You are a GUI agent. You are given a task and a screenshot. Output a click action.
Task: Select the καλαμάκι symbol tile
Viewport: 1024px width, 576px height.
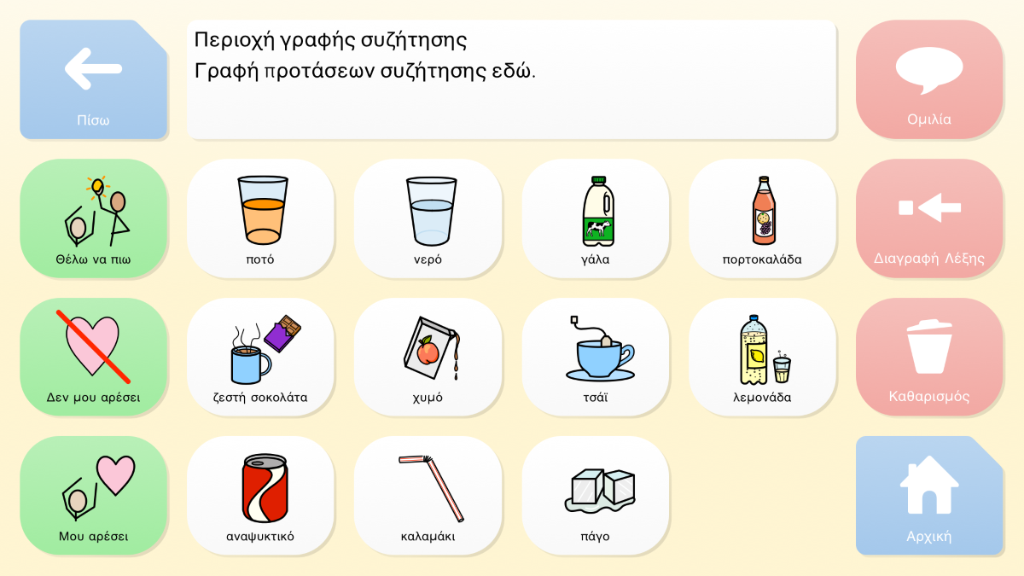[x=428, y=495]
